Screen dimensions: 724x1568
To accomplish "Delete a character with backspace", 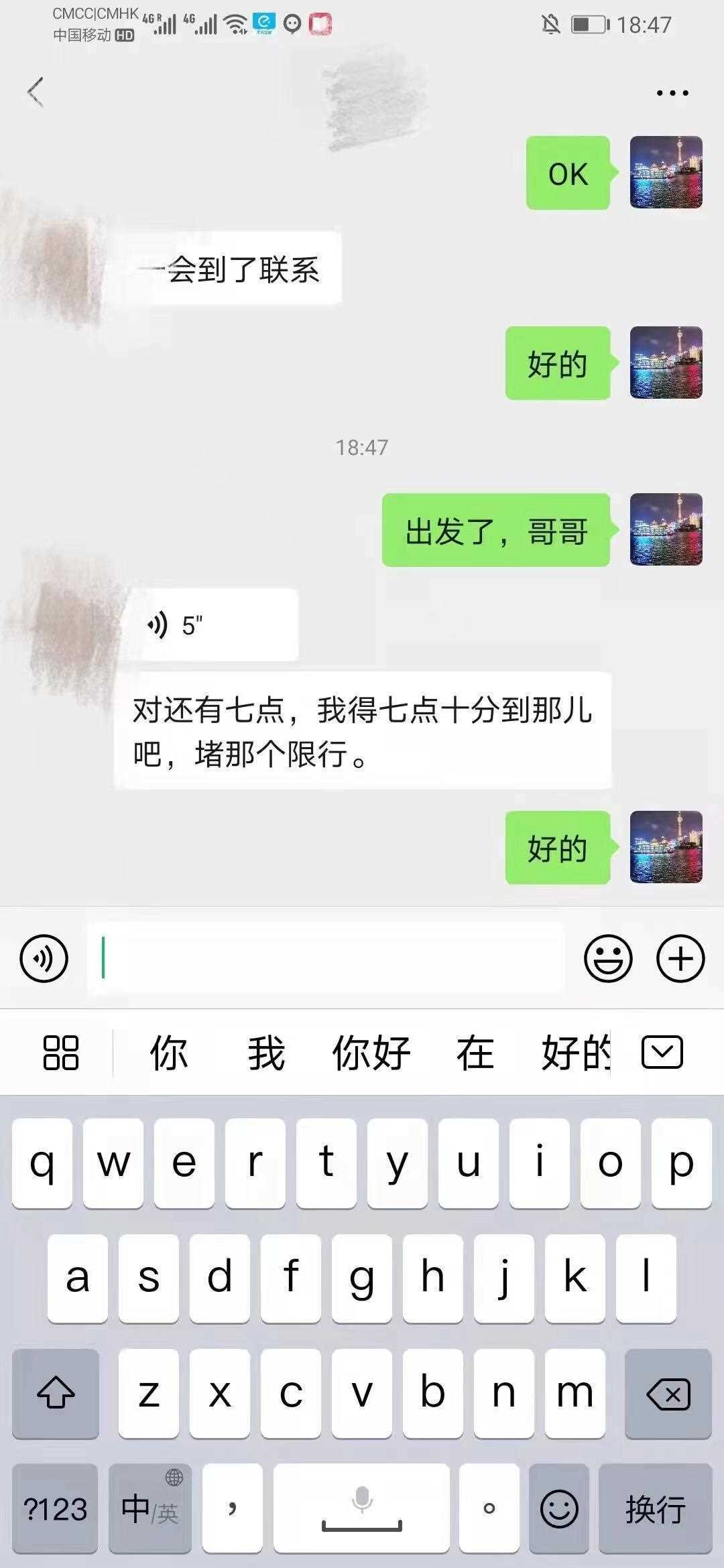I will (668, 1394).
